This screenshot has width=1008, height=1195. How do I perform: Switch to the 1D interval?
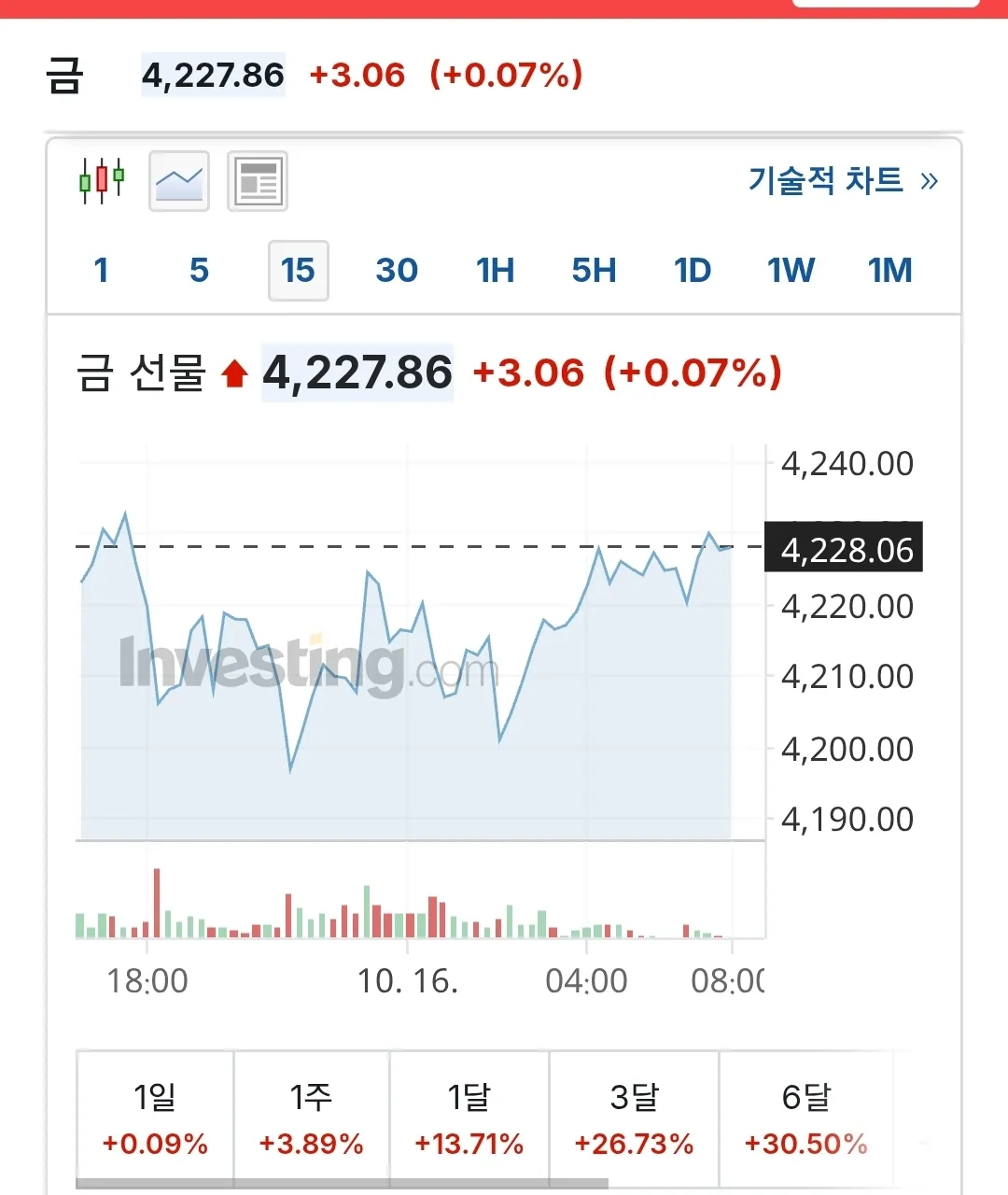click(693, 271)
